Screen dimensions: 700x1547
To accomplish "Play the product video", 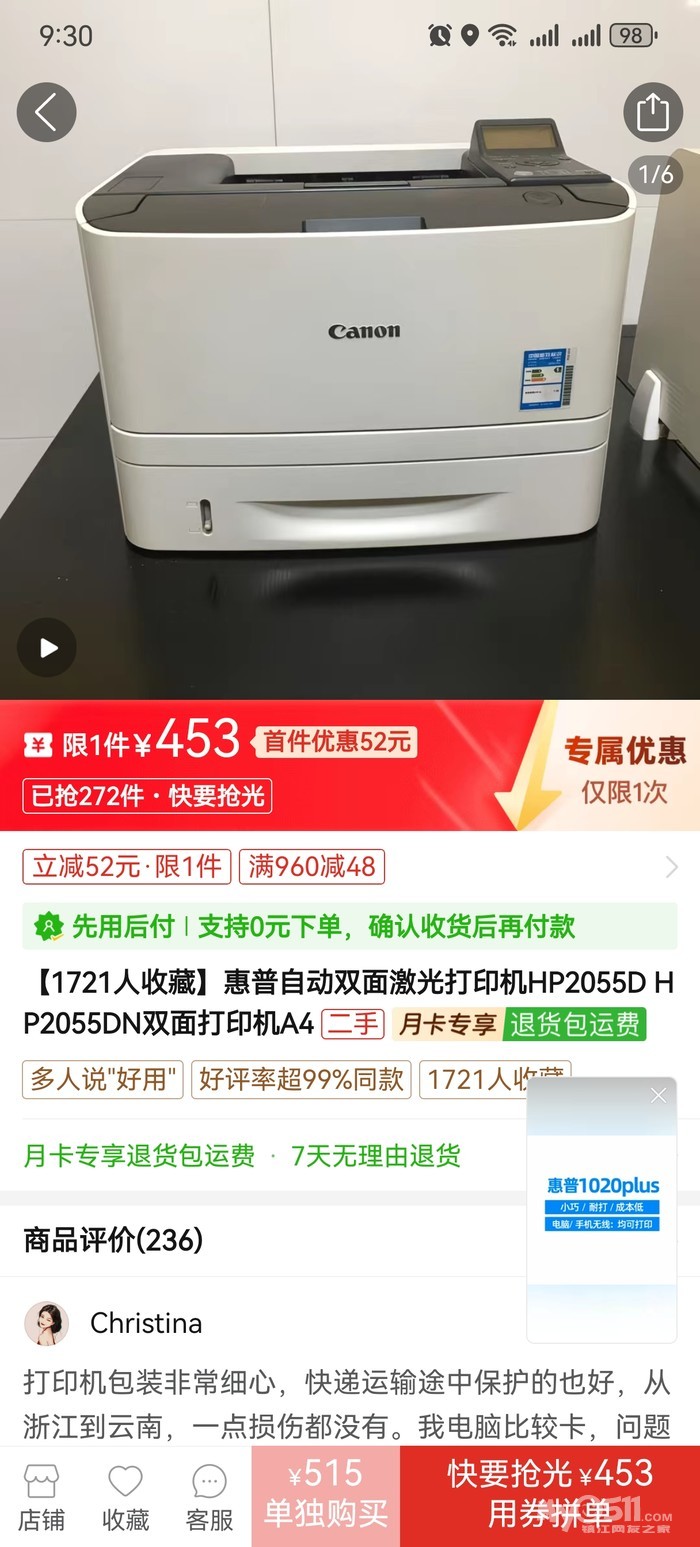I will tap(47, 648).
